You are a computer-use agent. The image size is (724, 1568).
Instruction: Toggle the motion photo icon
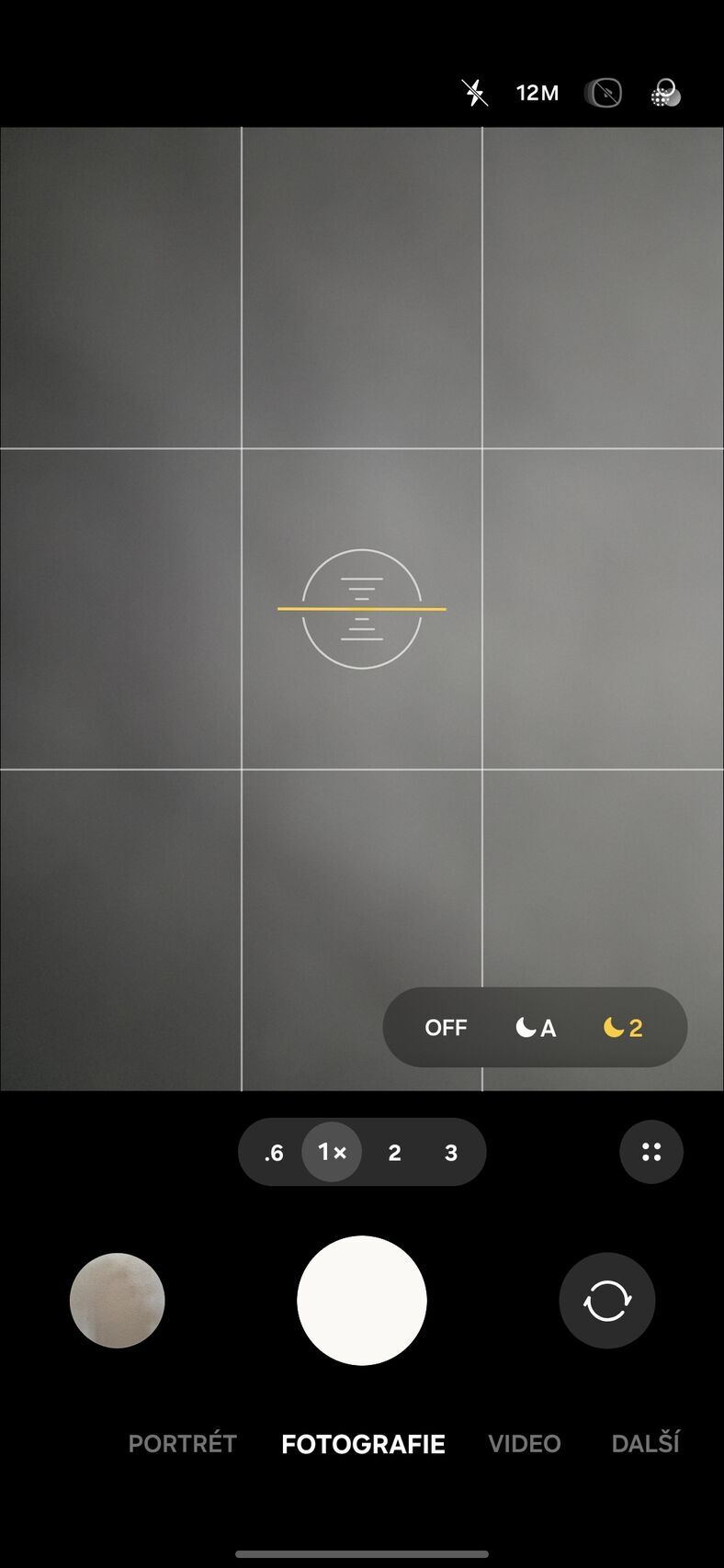coord(604,93)
